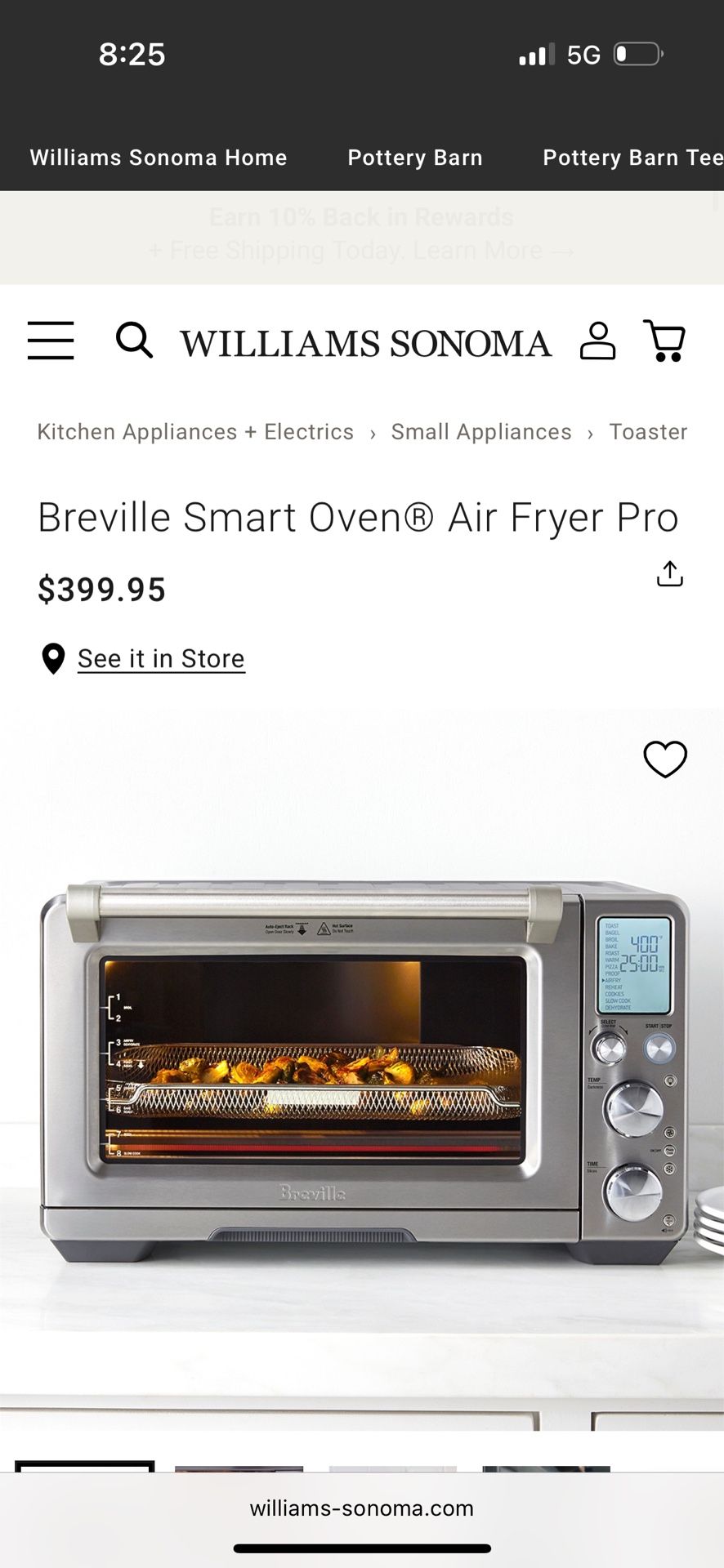
Task: Tap See it in Store link
Action: coord(161,658)
